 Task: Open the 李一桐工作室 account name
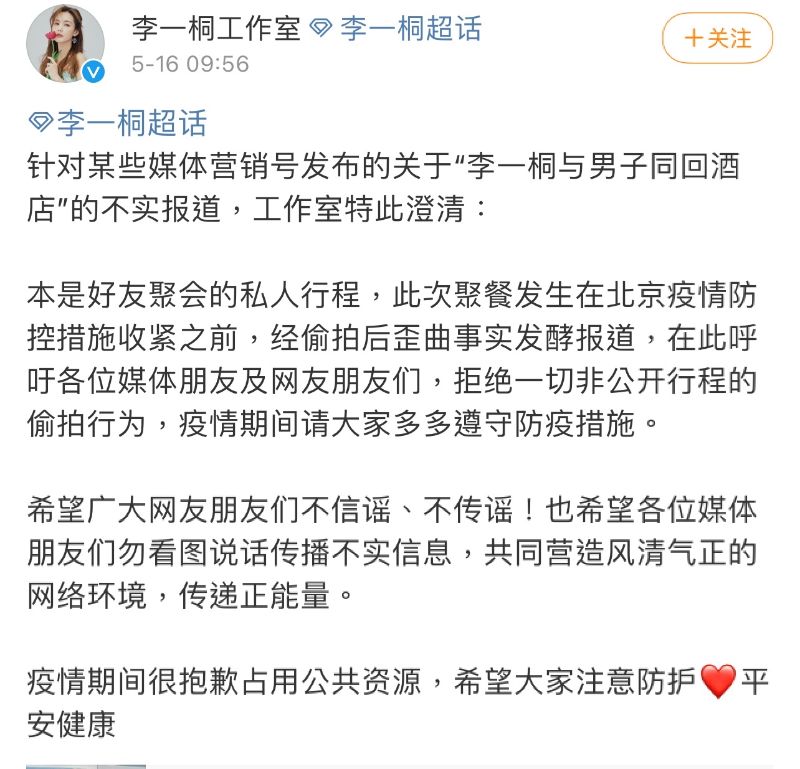pos(216,28)
